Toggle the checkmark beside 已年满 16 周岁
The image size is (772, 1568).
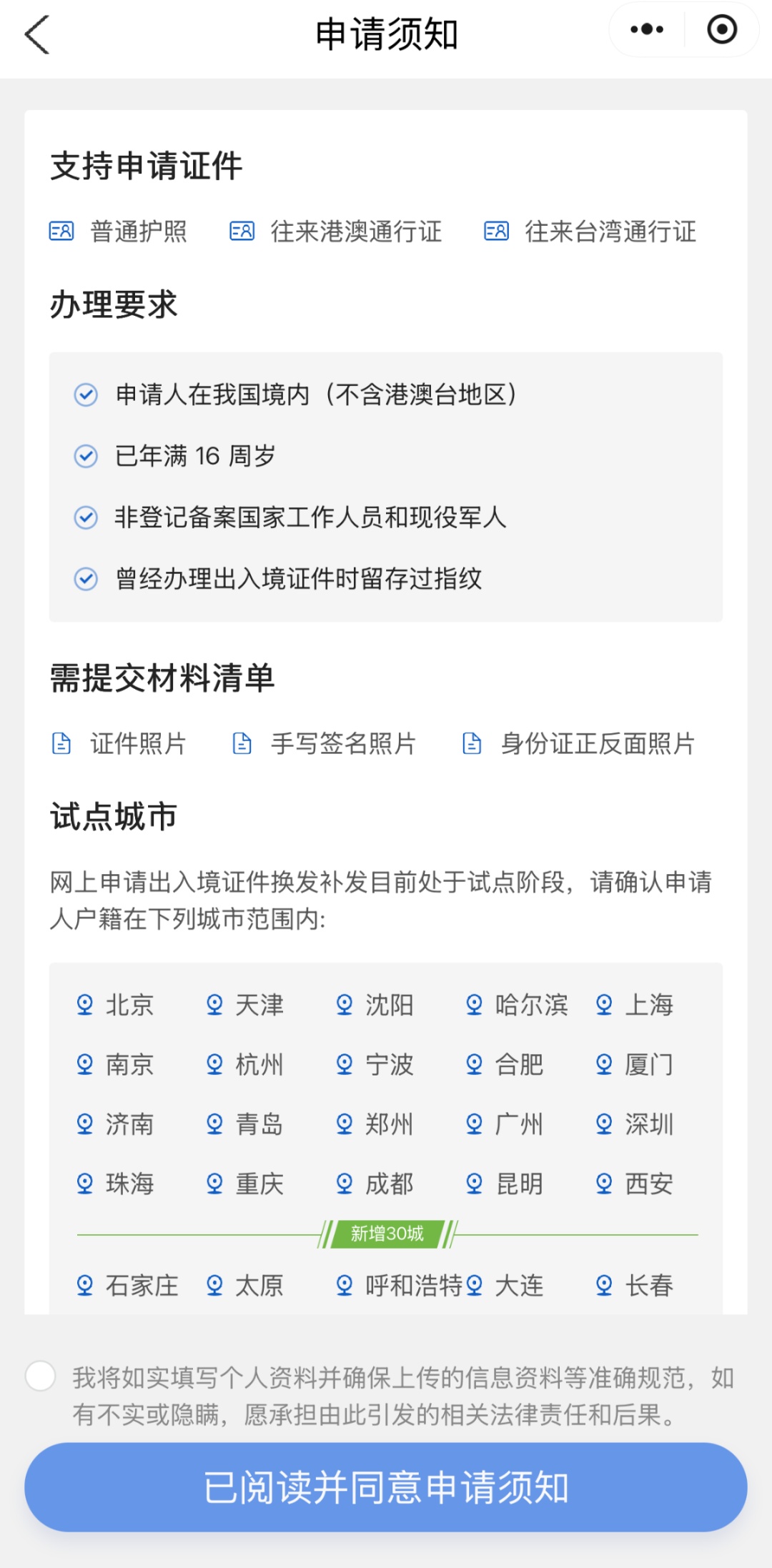85,456
